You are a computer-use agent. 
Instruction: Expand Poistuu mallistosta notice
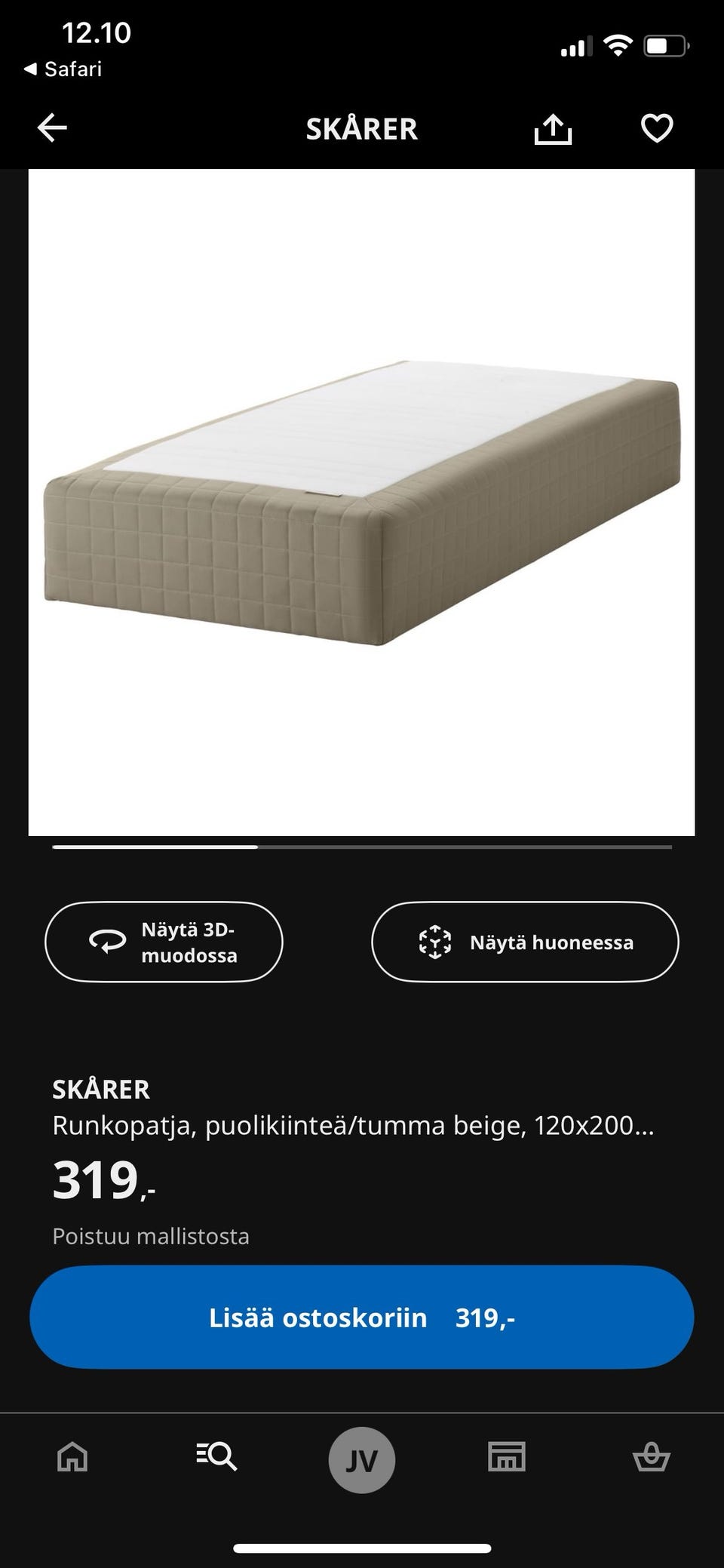coord(151,1236)
